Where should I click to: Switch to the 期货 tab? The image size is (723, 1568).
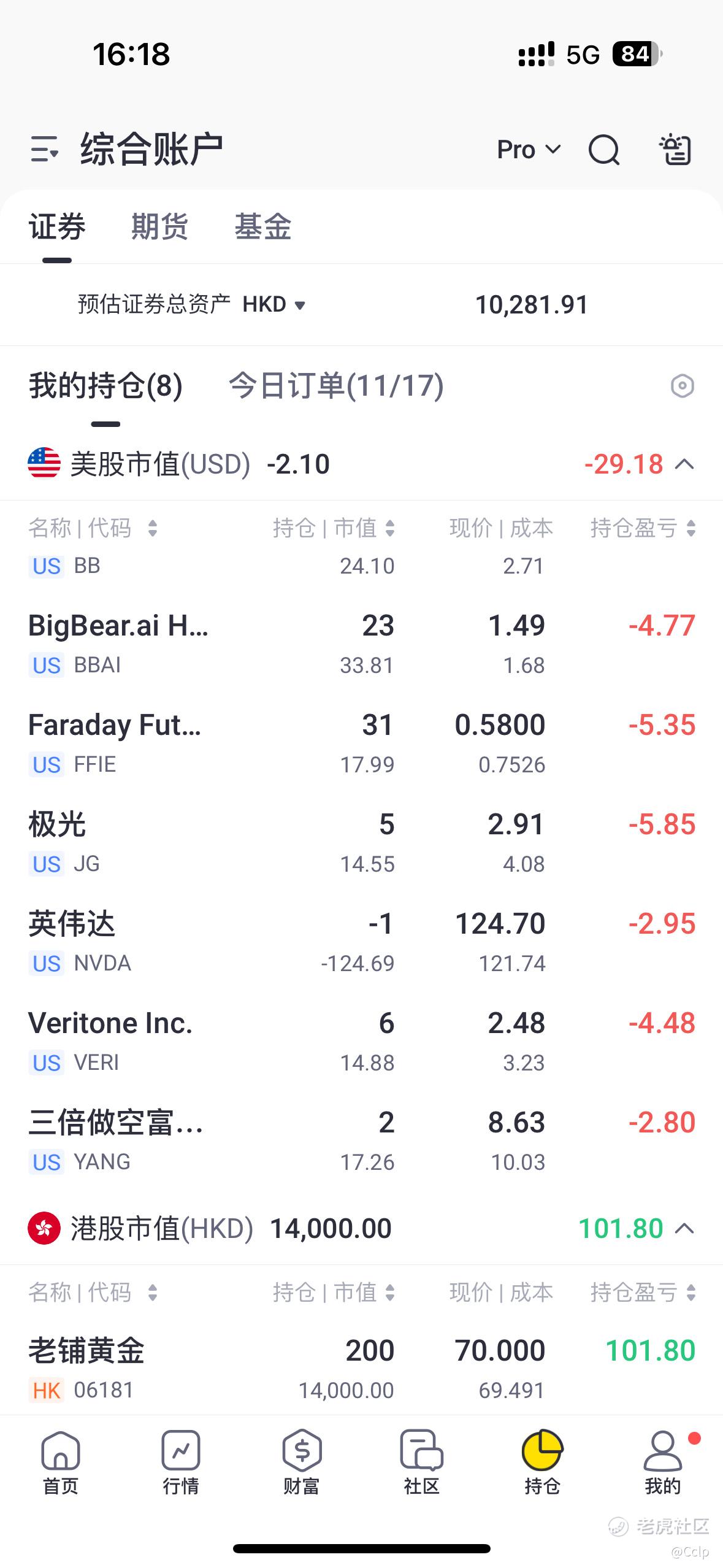pyautogui.click(x=159, y=226)
